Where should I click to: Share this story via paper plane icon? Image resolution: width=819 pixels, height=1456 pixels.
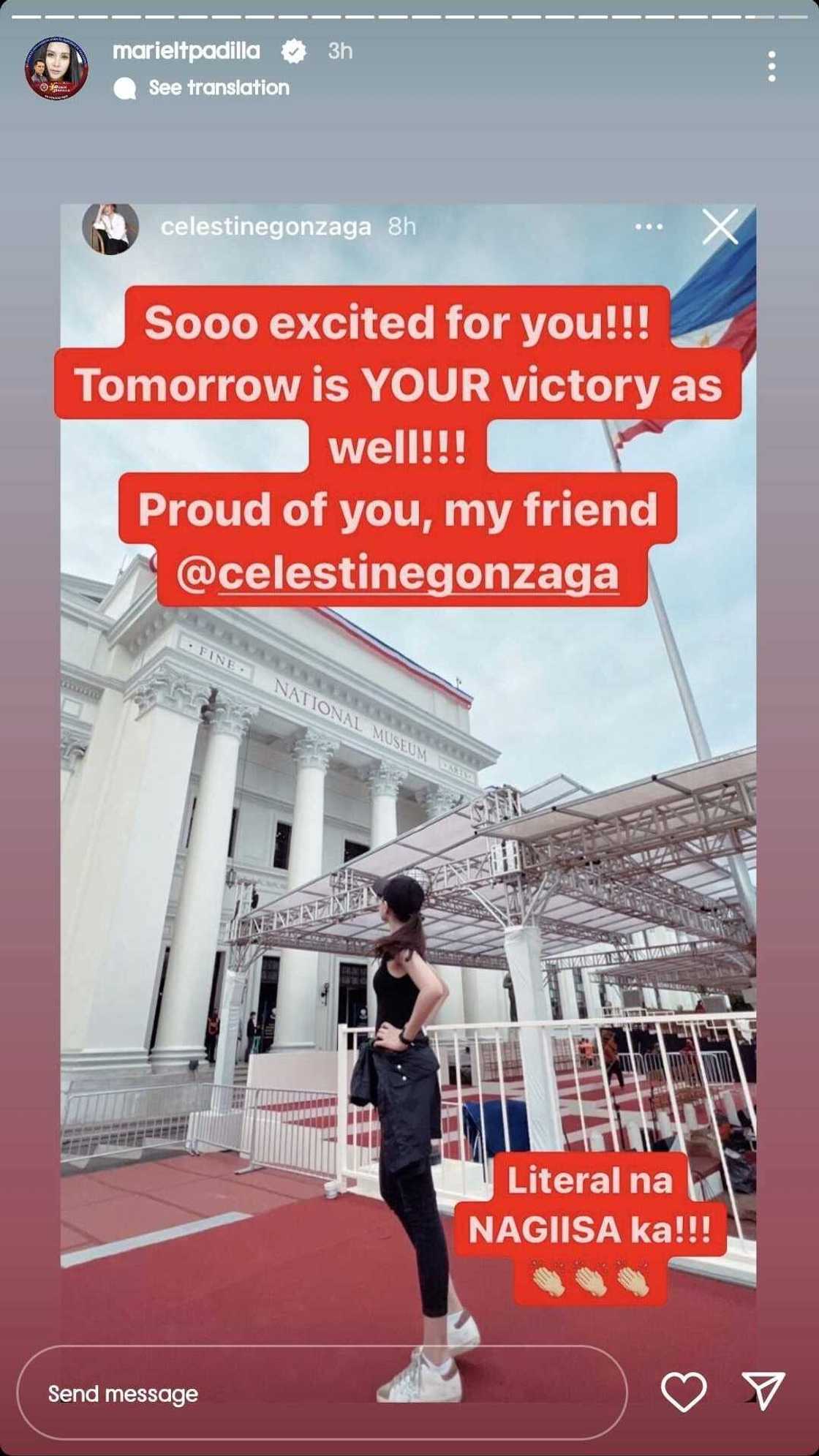point(763,1390)
